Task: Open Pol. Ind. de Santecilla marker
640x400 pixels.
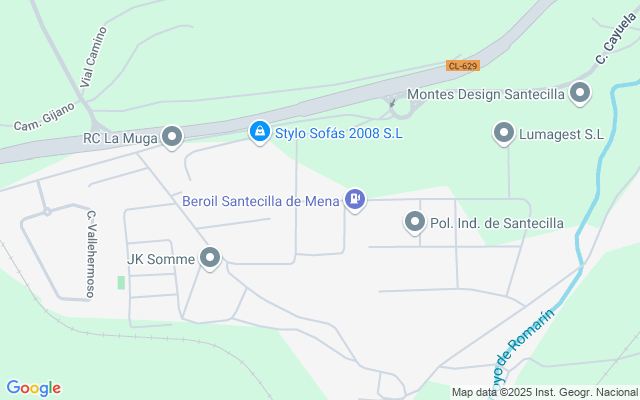Action: pyautogui.click(x=415, y=223)
